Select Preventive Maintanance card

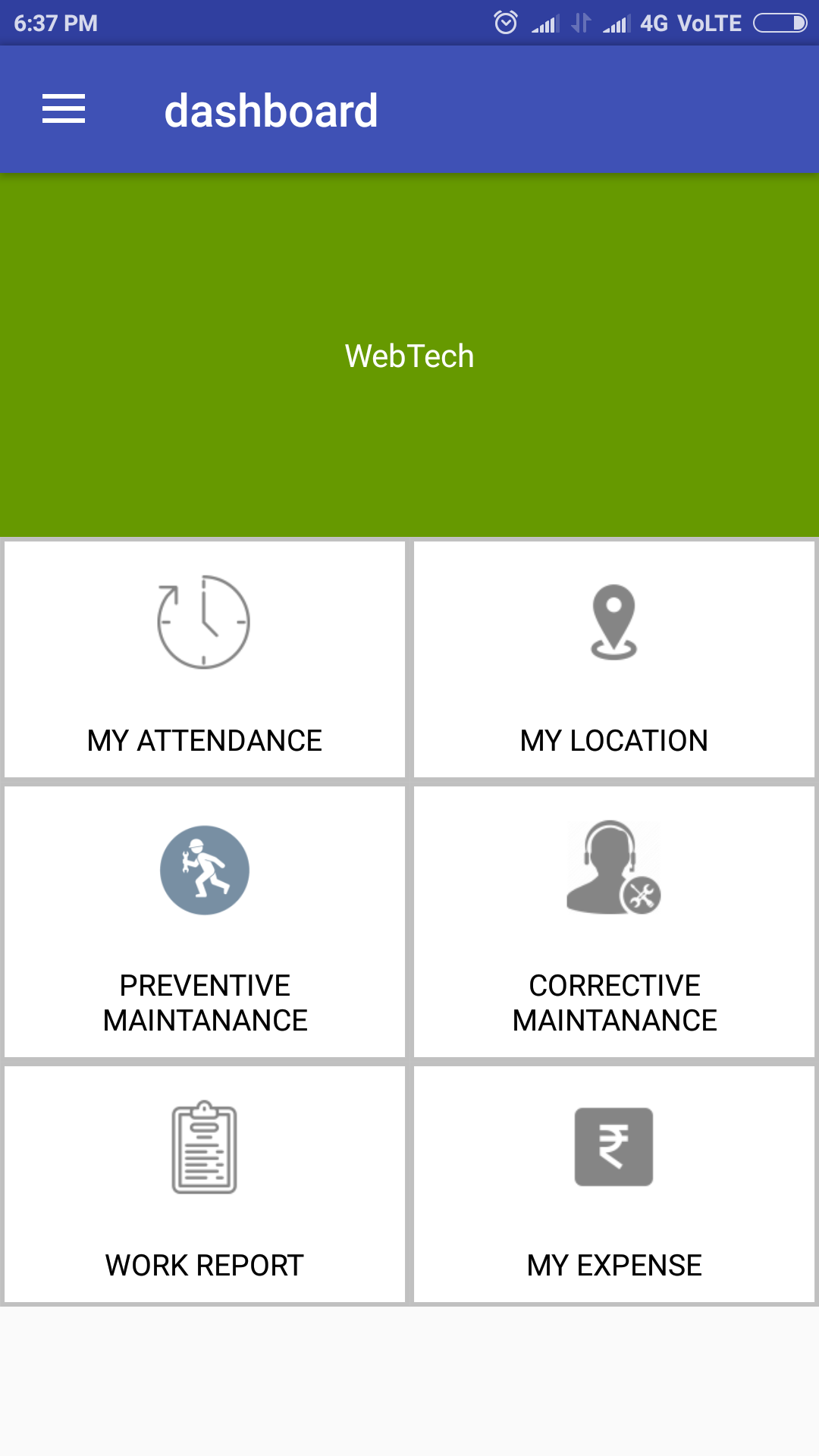tap(205, 921)
